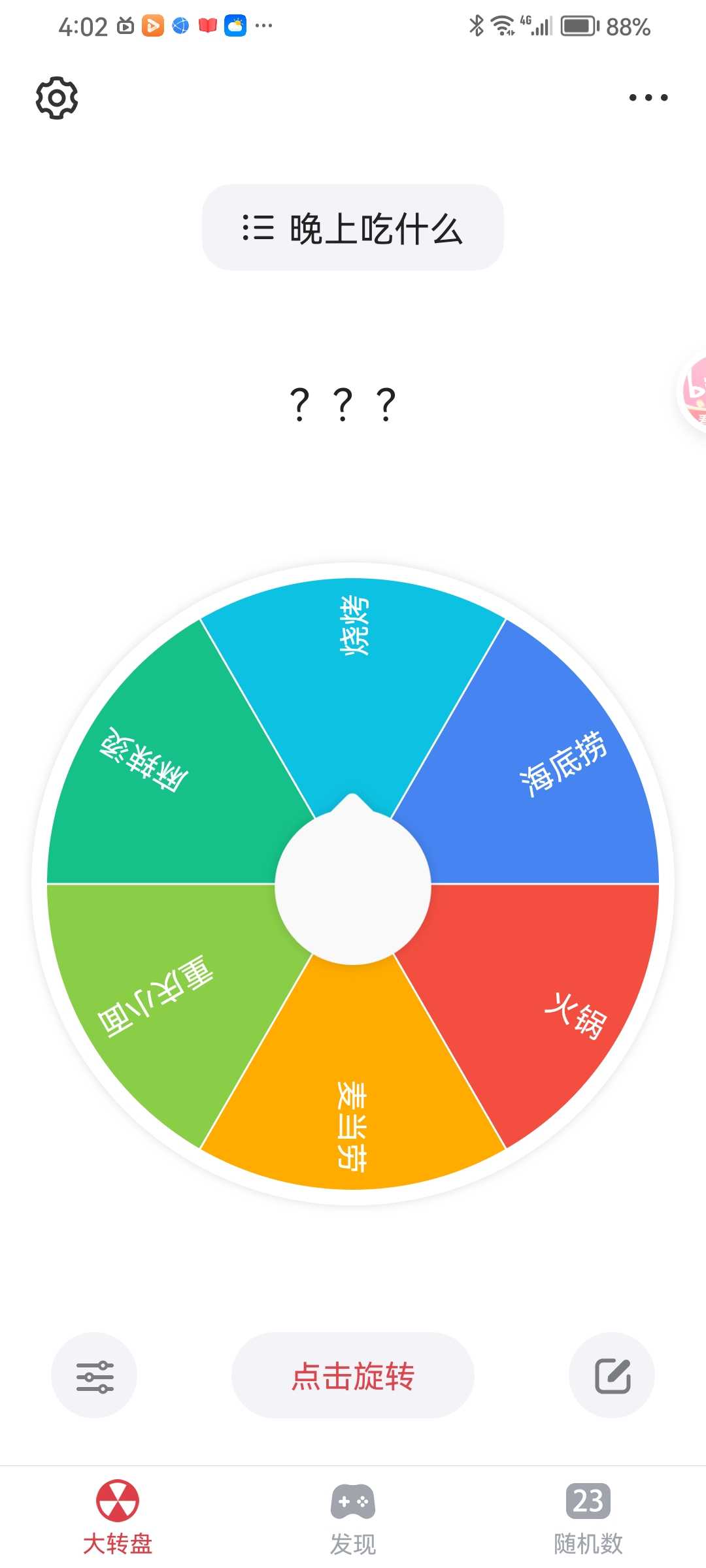Select the 大转盘 tab
This screenshot has width=706, height=1568.
point(118,1517)
